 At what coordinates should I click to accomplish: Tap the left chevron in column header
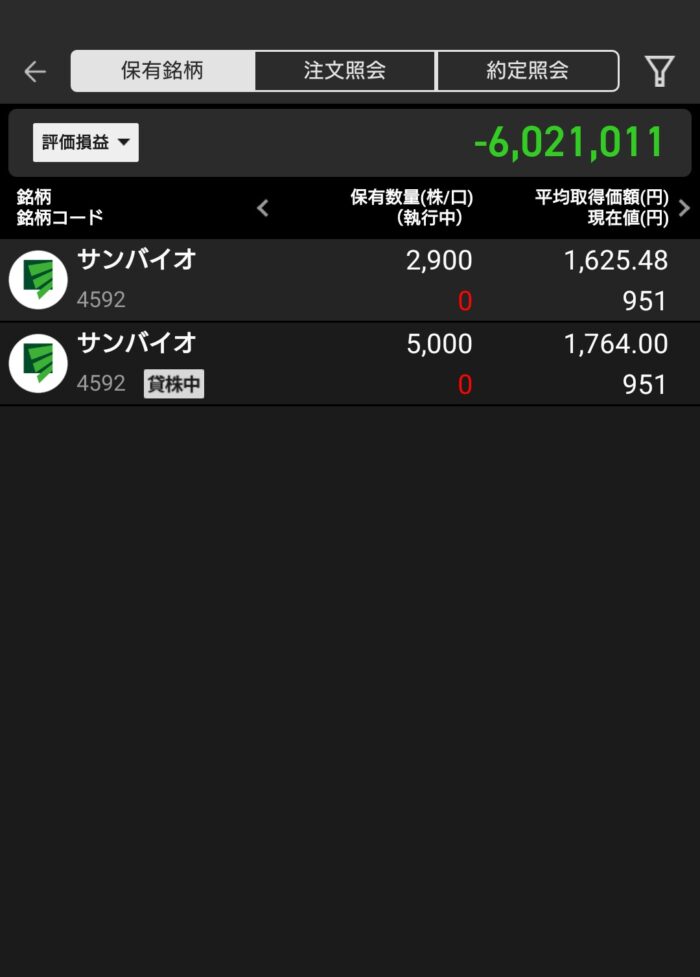(x=262, y=207)
